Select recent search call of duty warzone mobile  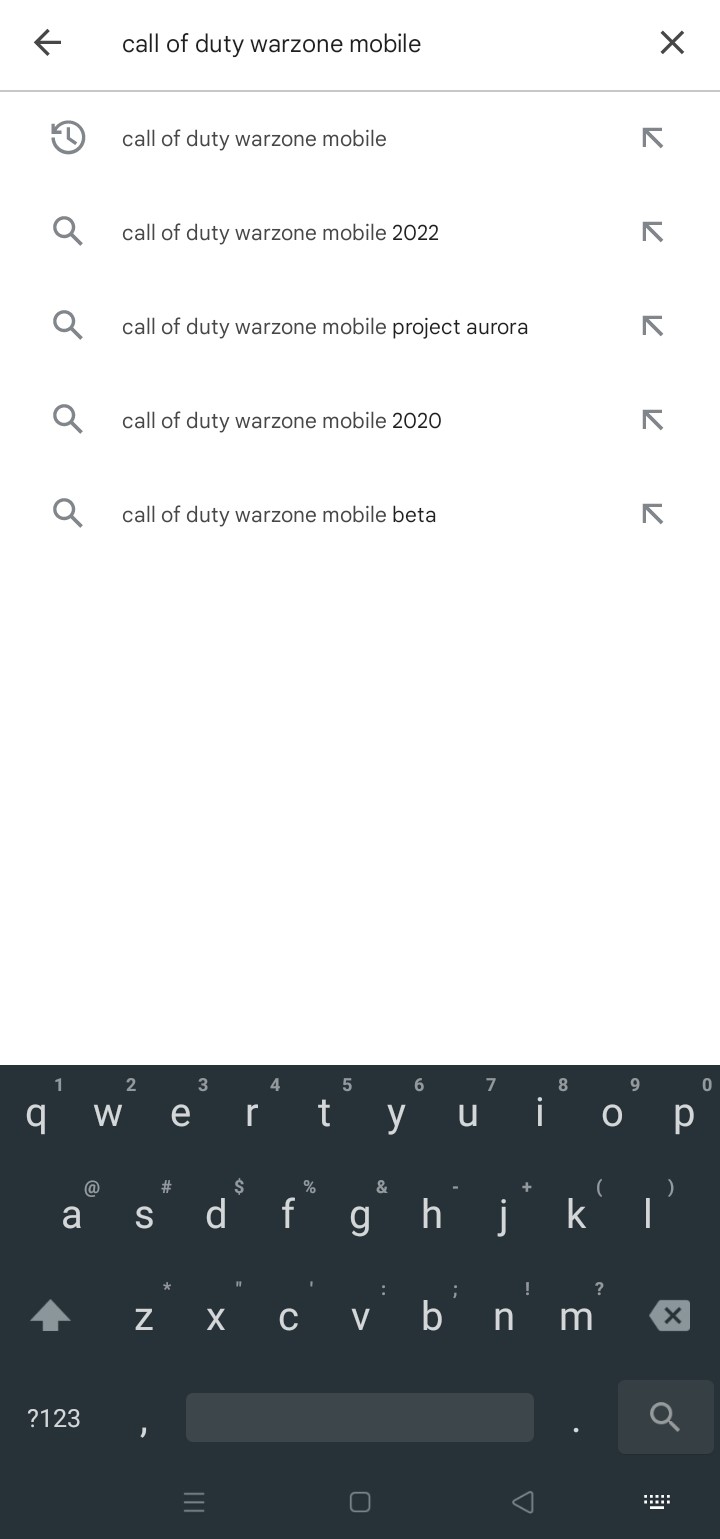click(254, 138)
